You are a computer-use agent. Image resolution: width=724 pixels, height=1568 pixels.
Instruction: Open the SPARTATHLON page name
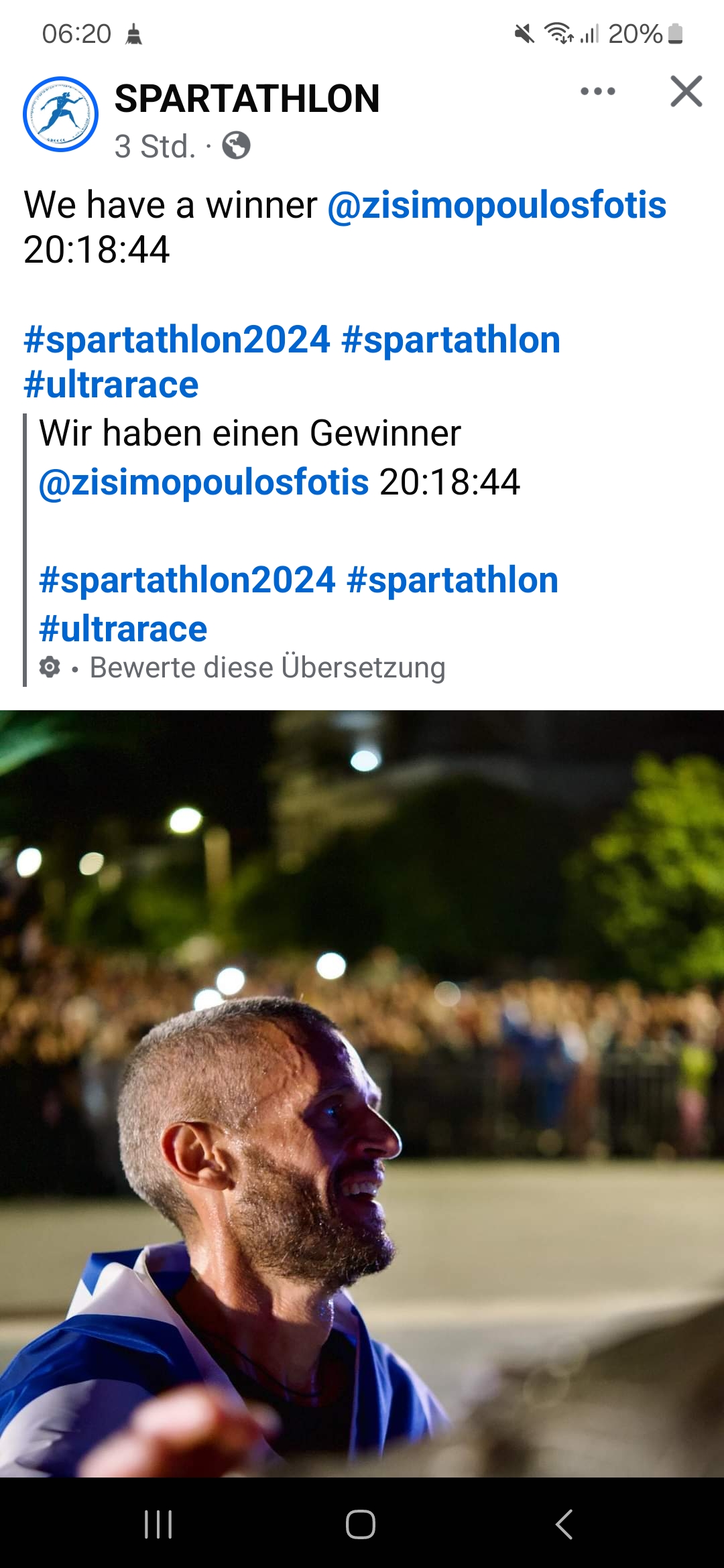(x=247, y=99)
